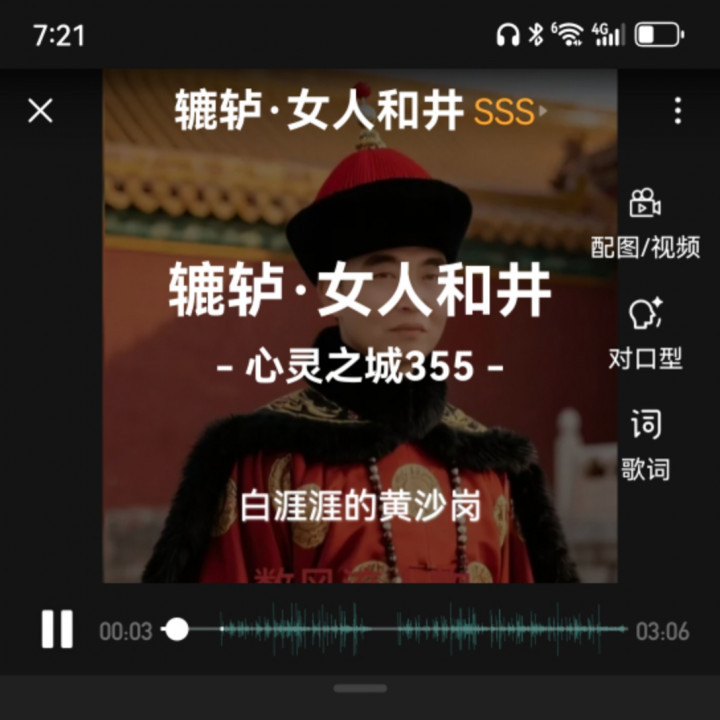Pause the playing song
This screenshot has height=720, width=720.
(57, 630)
